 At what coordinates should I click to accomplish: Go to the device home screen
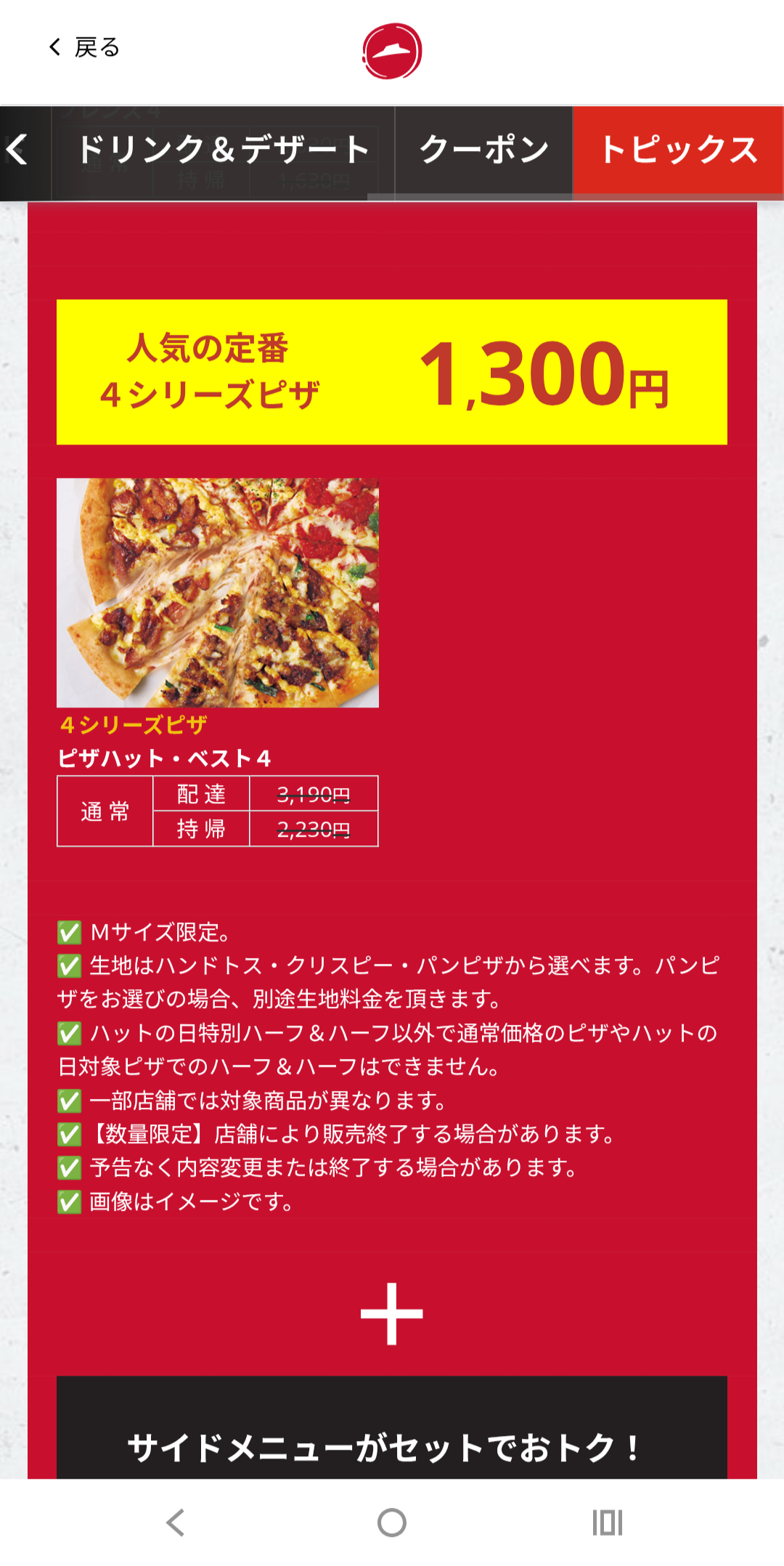point(392,1522)
